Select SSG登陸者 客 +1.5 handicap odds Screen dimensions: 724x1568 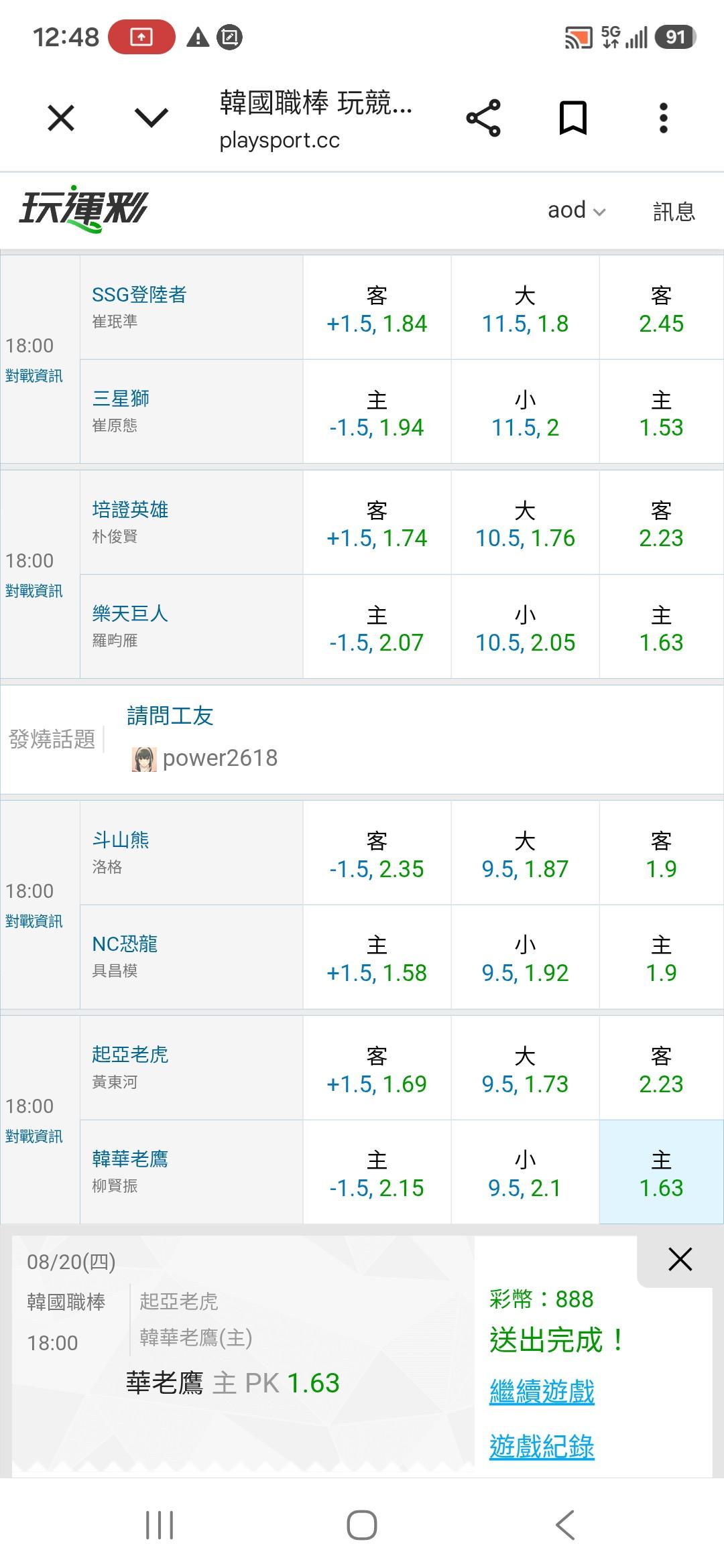[x=377, y=308]
